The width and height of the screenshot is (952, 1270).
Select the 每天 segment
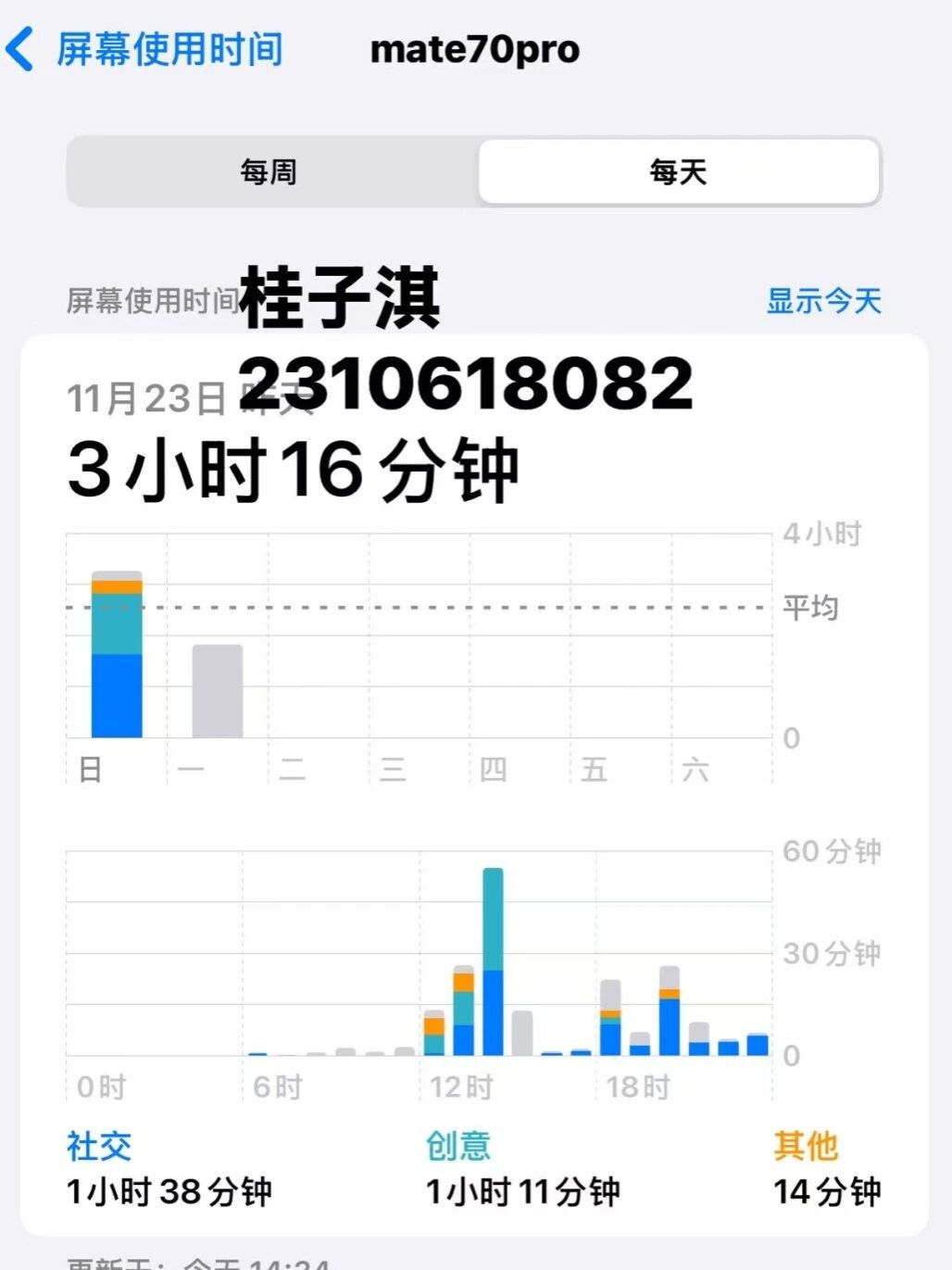678,172
